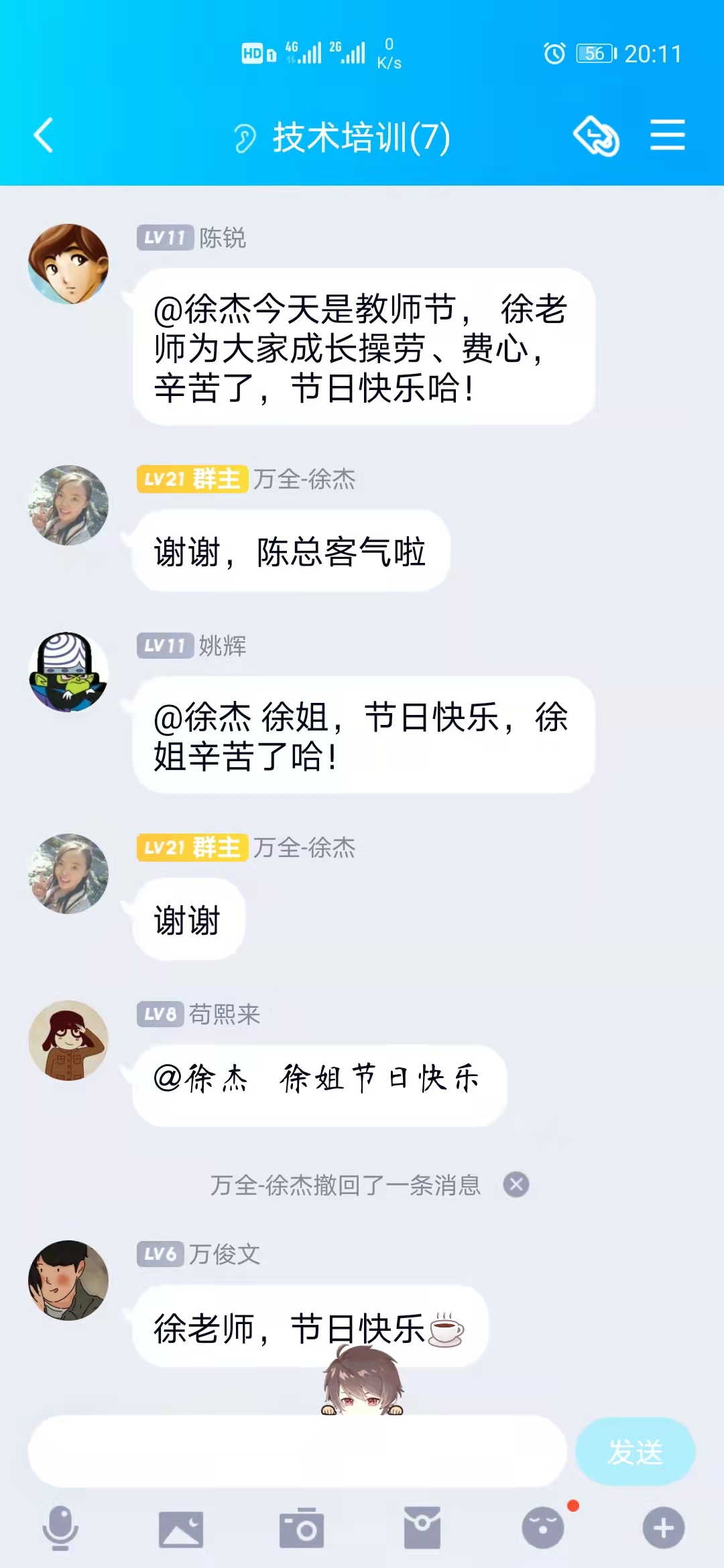Dismiss the 撤回了一条消息 notice
The image size is (724, 1568).
516,1185
